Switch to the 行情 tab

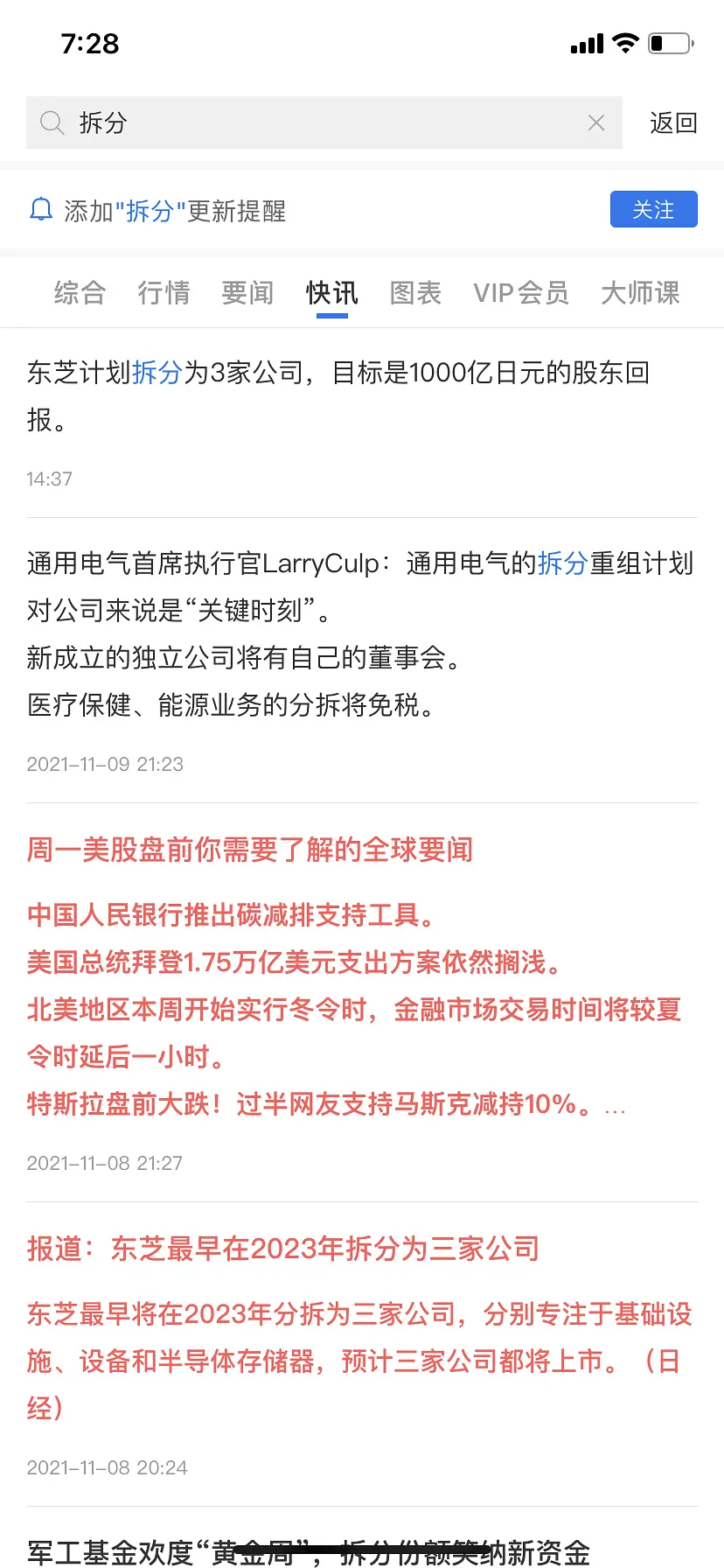coord(164,292)
